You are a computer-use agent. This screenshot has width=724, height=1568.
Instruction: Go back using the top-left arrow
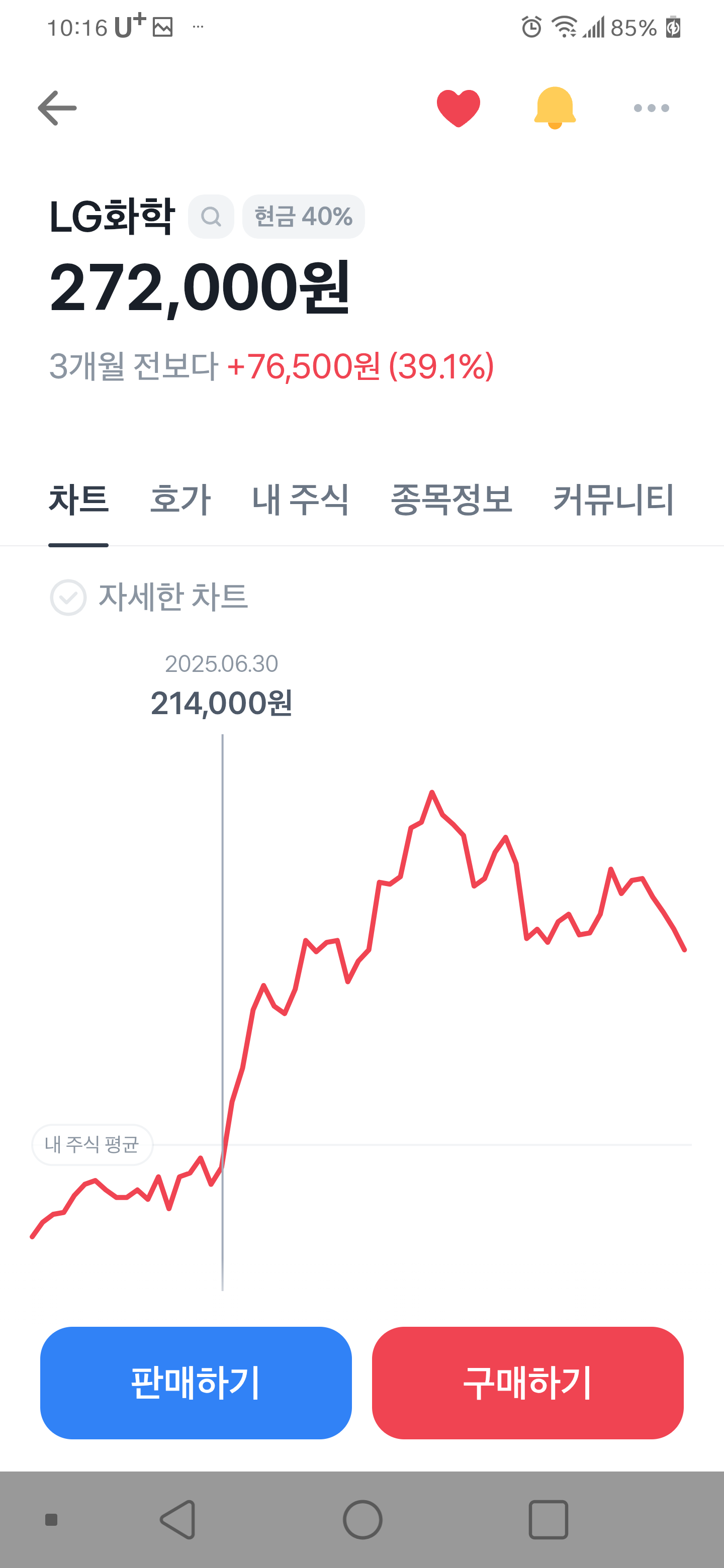point(57,109)
